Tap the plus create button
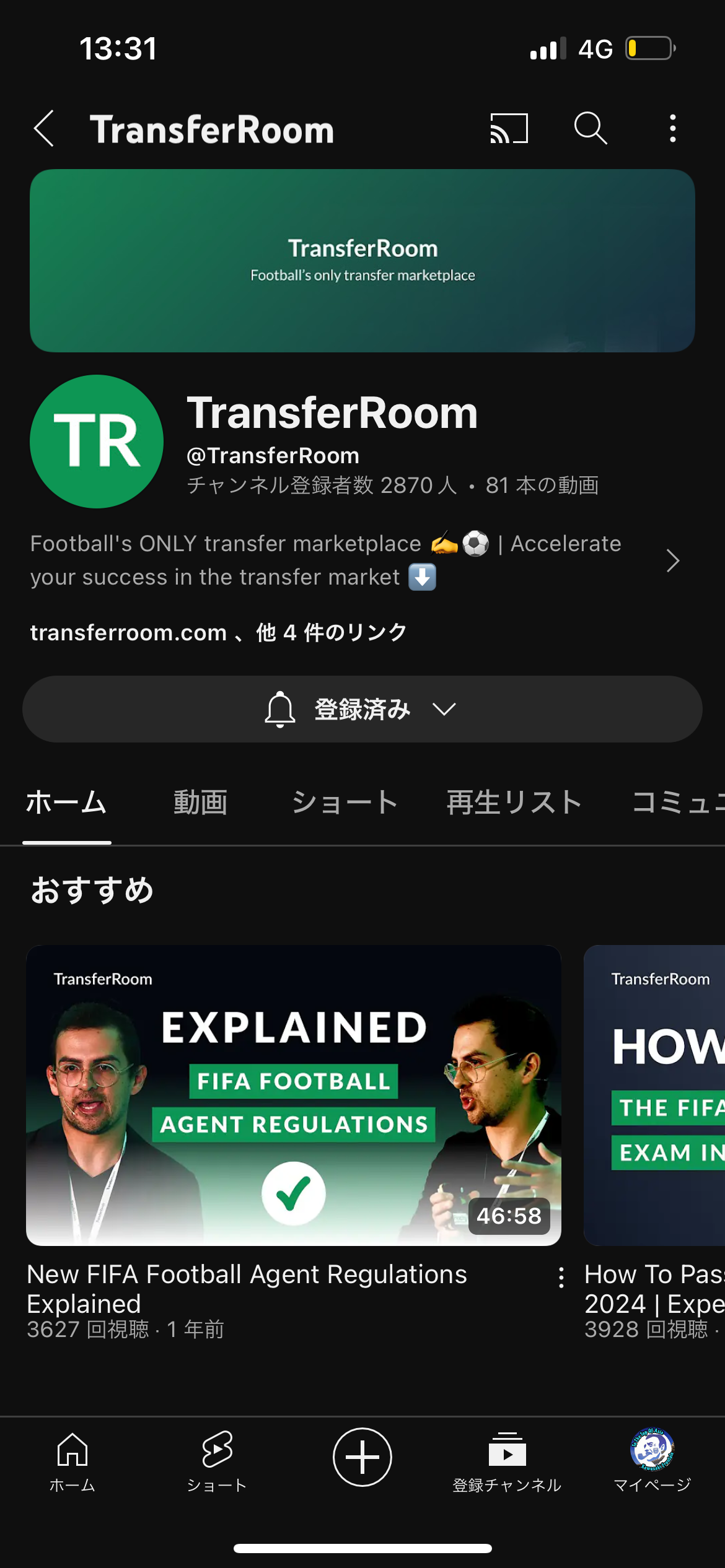 coord(362,1457)
